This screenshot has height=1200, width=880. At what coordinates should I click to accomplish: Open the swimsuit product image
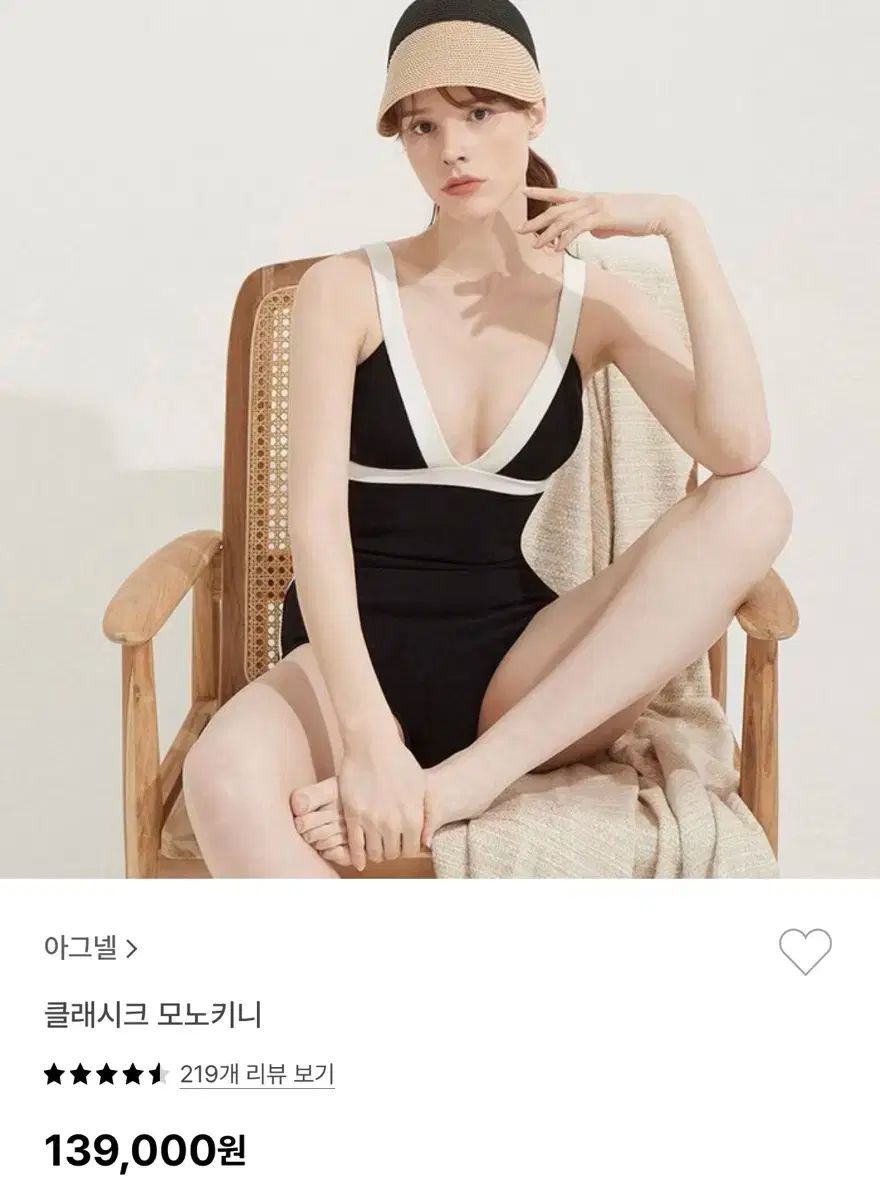[x=440, y=440]
